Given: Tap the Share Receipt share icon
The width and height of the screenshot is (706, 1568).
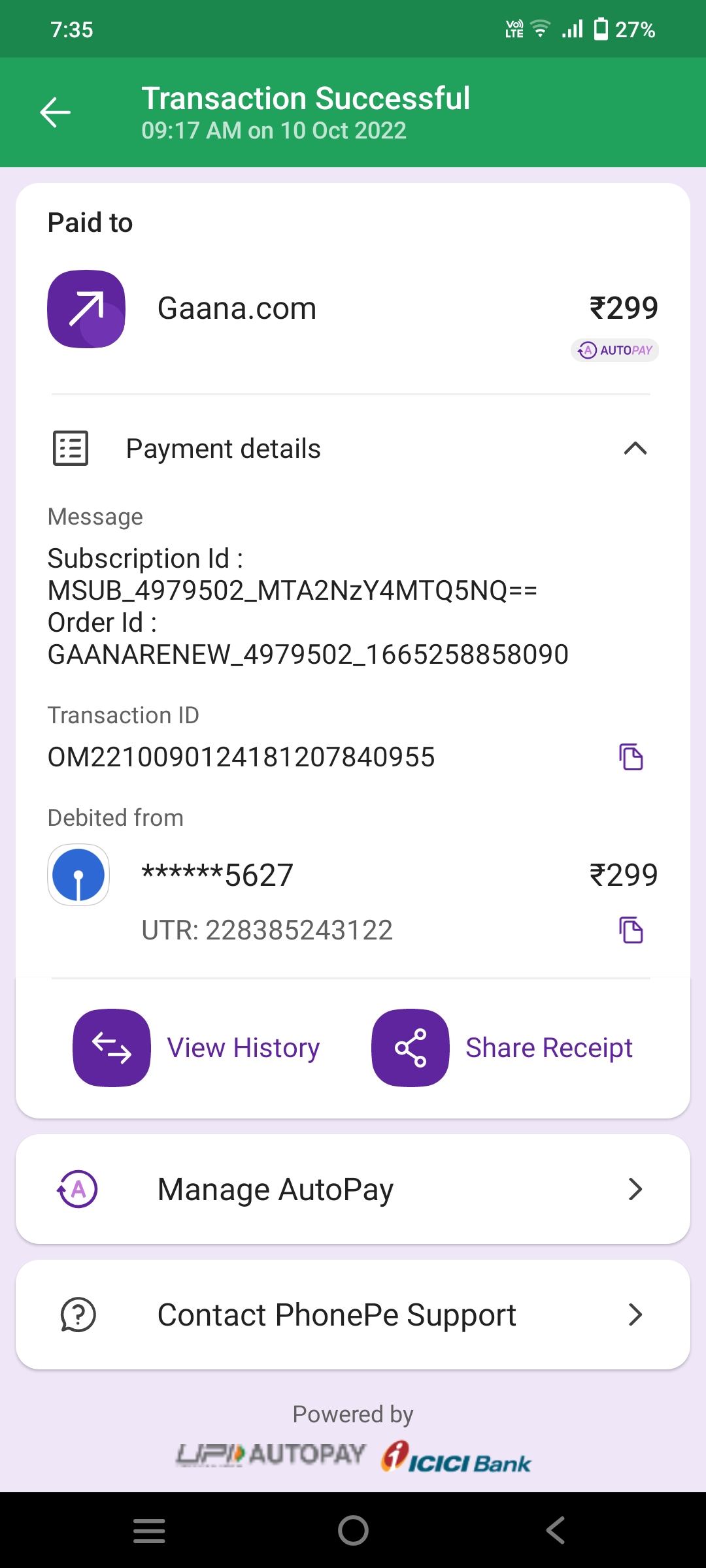Looking at the screenshot, I should [x=410, y=1047].
